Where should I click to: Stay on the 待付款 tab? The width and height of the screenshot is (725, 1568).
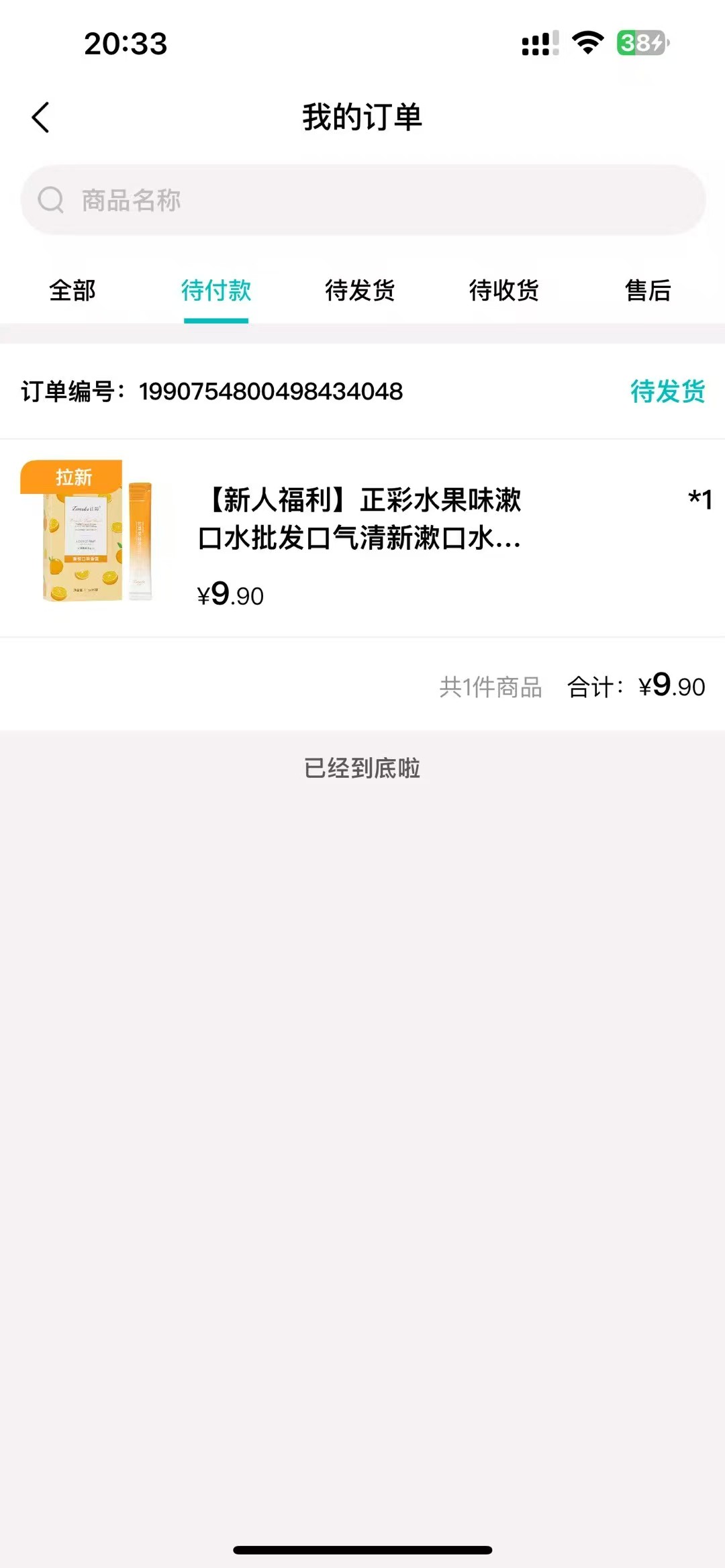tap(216, 291)
